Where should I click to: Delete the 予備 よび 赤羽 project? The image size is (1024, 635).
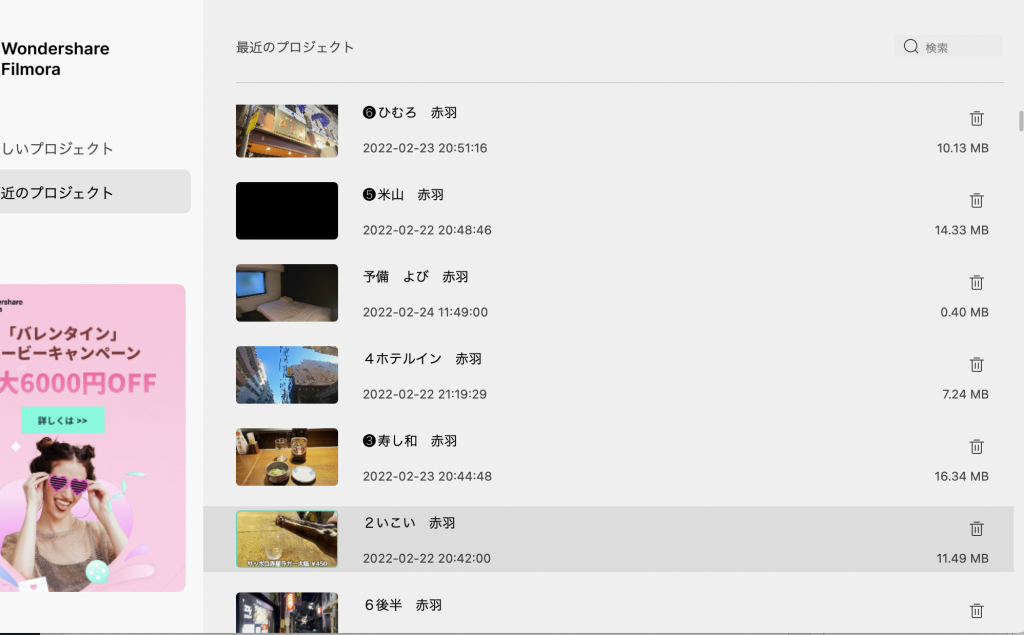[x=977, y=283]
